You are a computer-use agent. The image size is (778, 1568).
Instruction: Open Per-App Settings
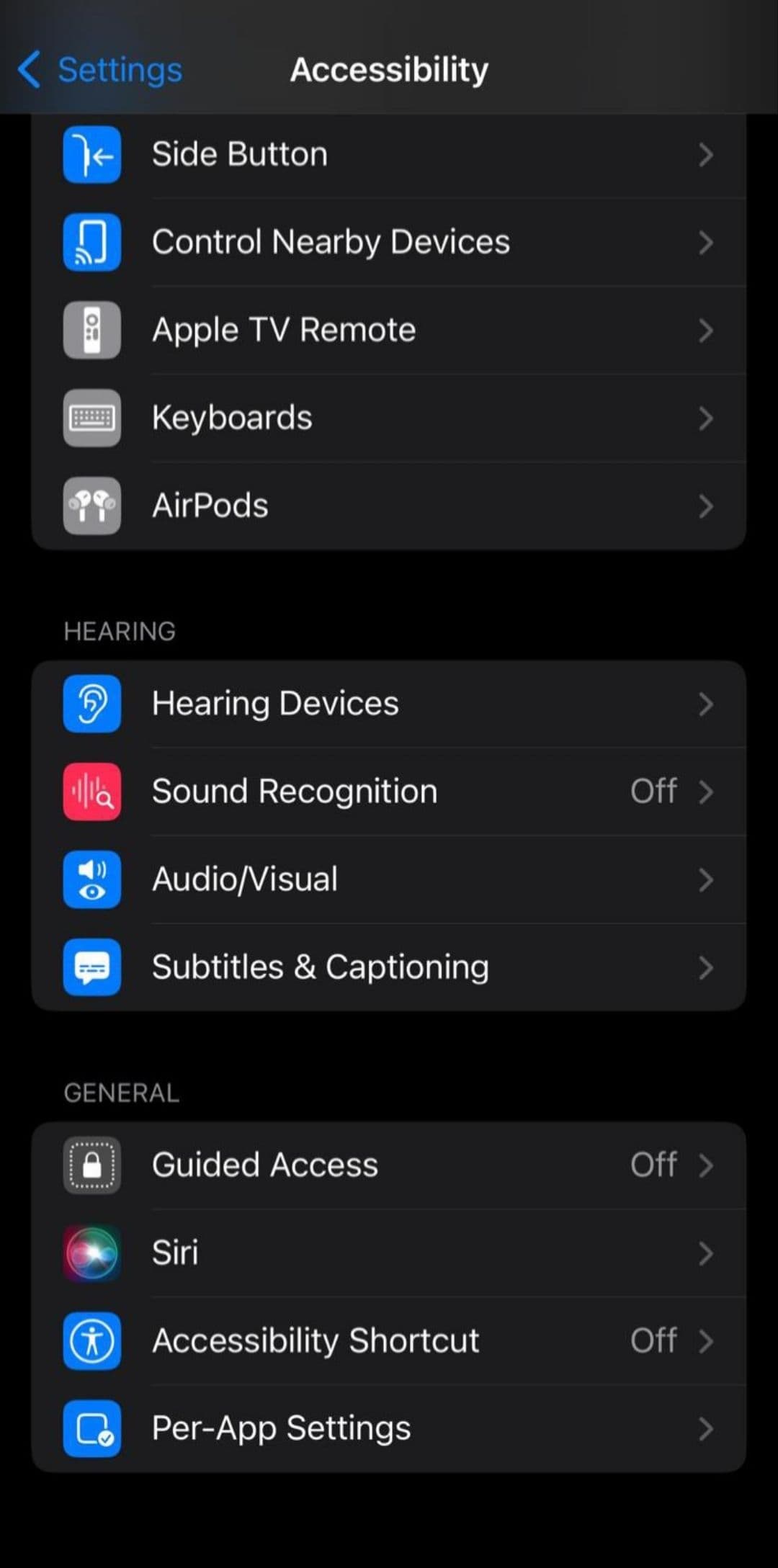389,1429
